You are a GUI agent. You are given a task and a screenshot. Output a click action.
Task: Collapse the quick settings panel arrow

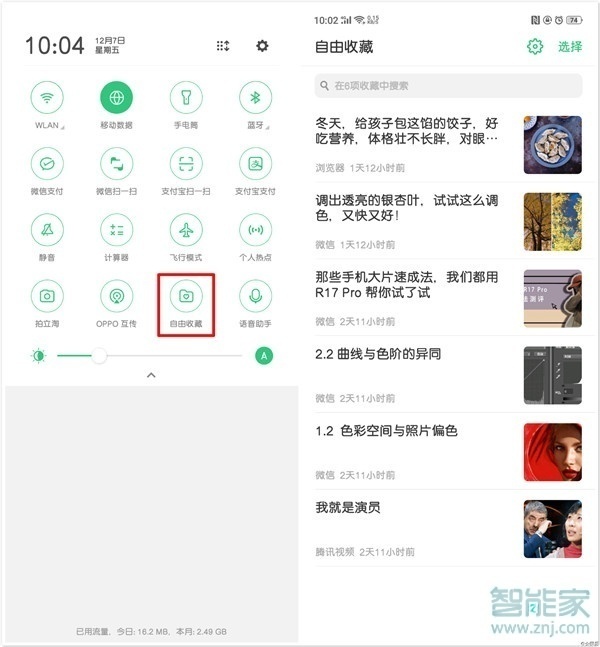pos(151,375)
